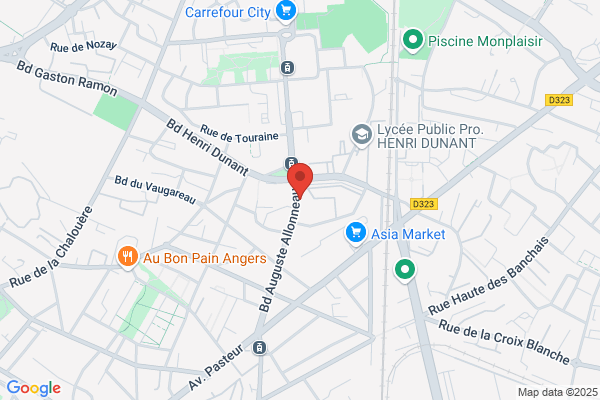Image resolution: width=600 pixels, height=400 pixels.
Task: Open the Lycée Public Pro. Henri Dunant marker
Action: [x=362, y=136]
